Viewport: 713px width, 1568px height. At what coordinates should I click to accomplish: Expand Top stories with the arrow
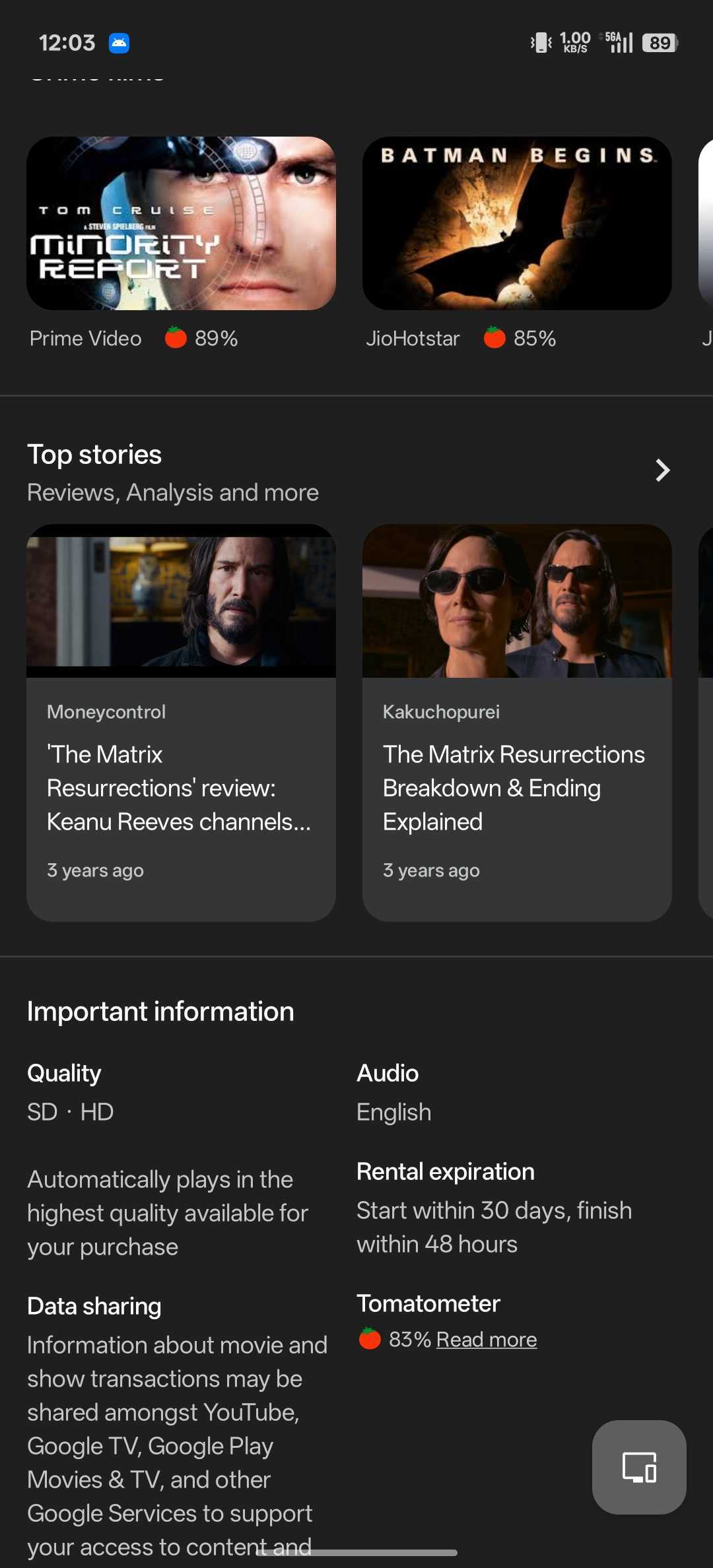click(662, 471)
